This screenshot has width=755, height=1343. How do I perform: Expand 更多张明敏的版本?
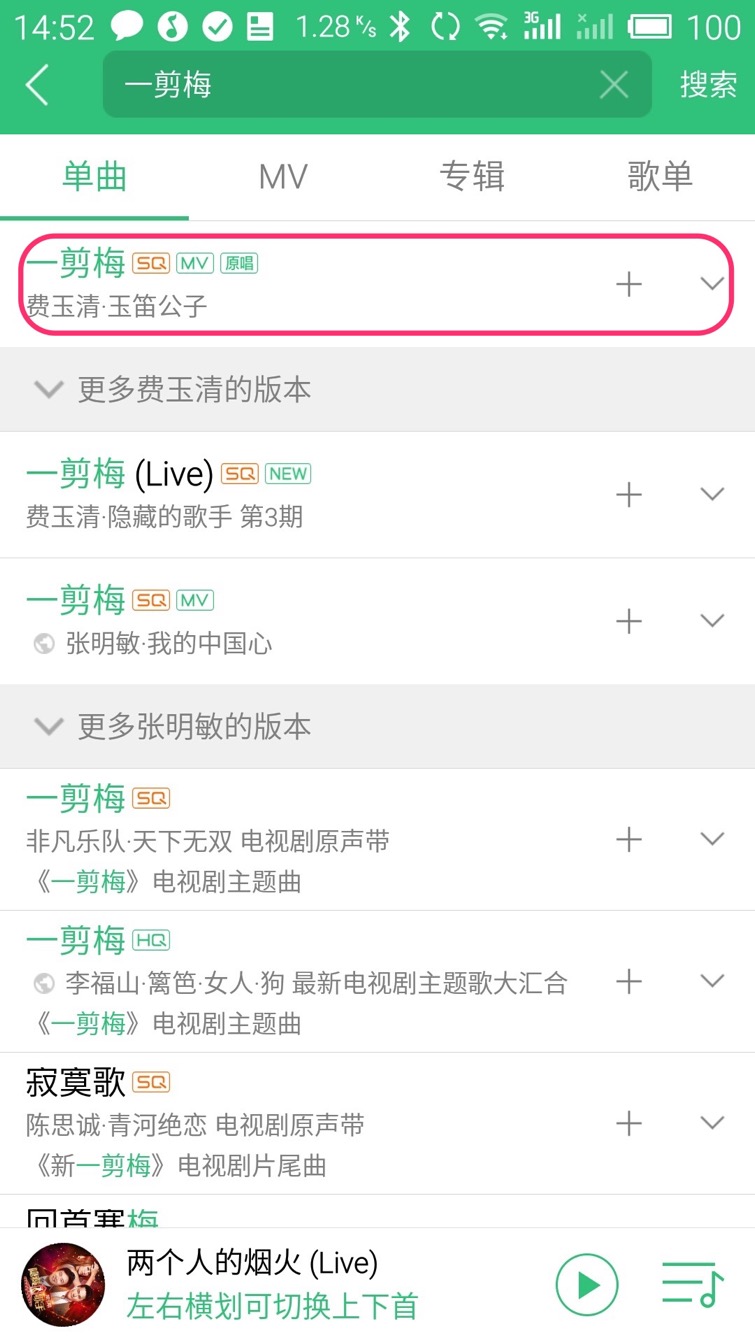(194, 727)
